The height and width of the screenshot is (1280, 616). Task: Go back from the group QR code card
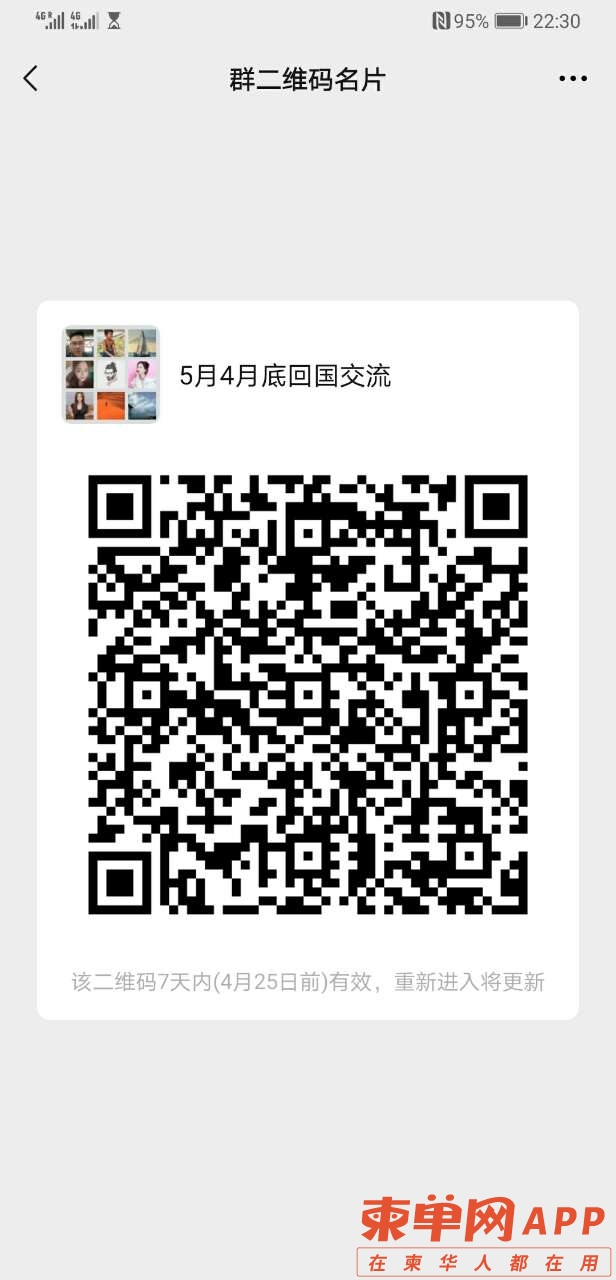(31, 79)
